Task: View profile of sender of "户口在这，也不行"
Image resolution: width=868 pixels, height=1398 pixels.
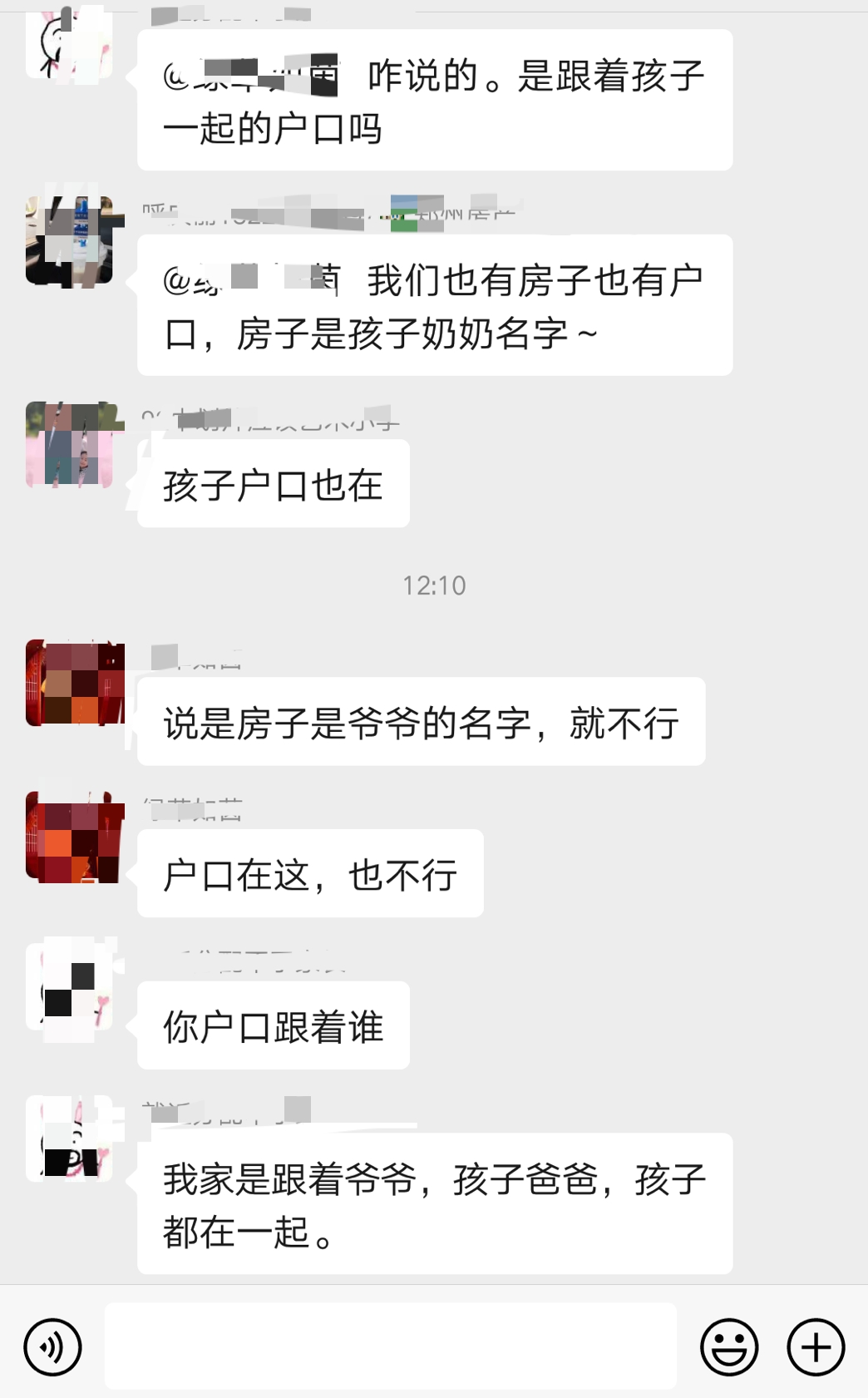Action: (70, 836)
